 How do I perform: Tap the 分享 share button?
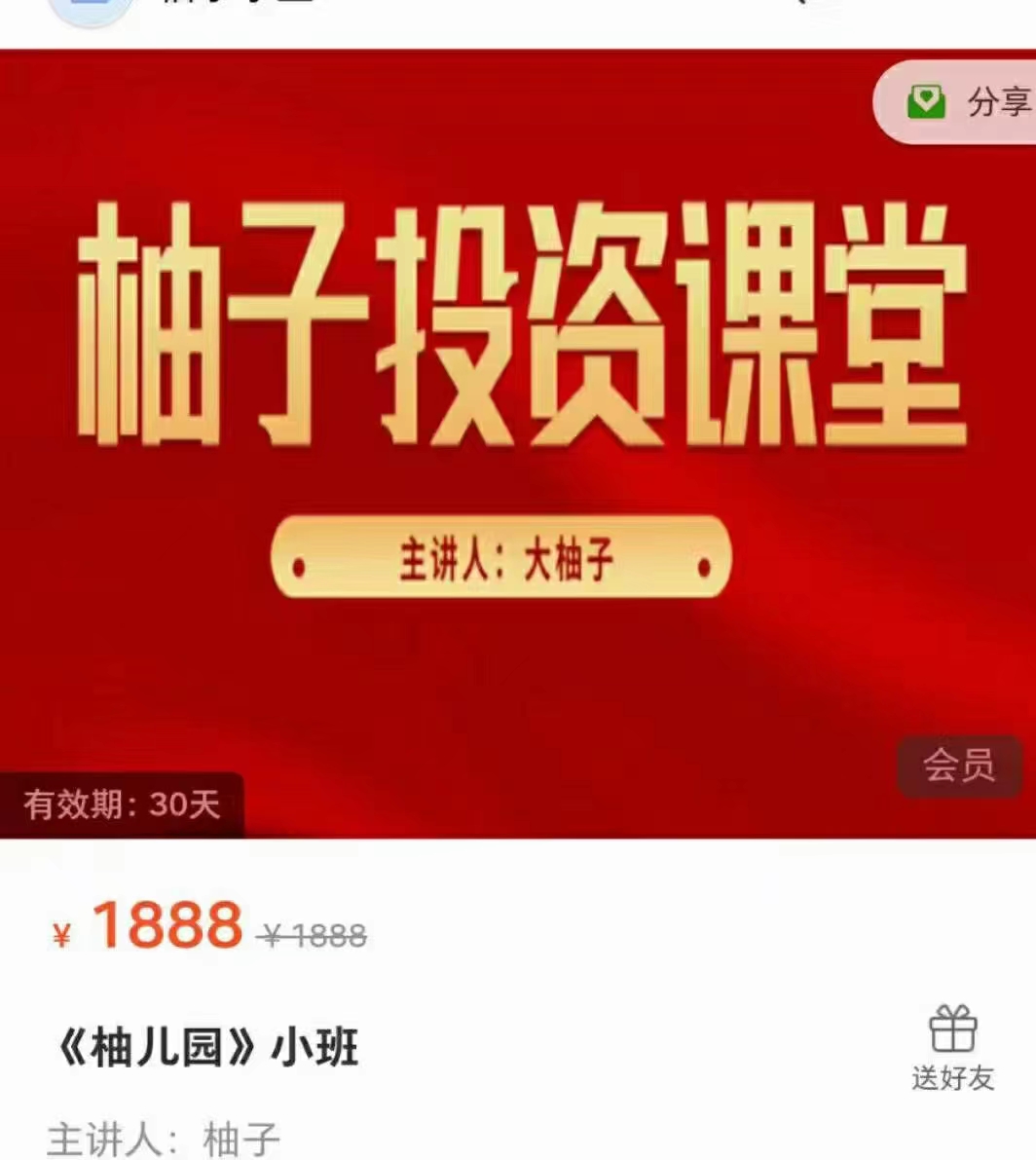966,102
